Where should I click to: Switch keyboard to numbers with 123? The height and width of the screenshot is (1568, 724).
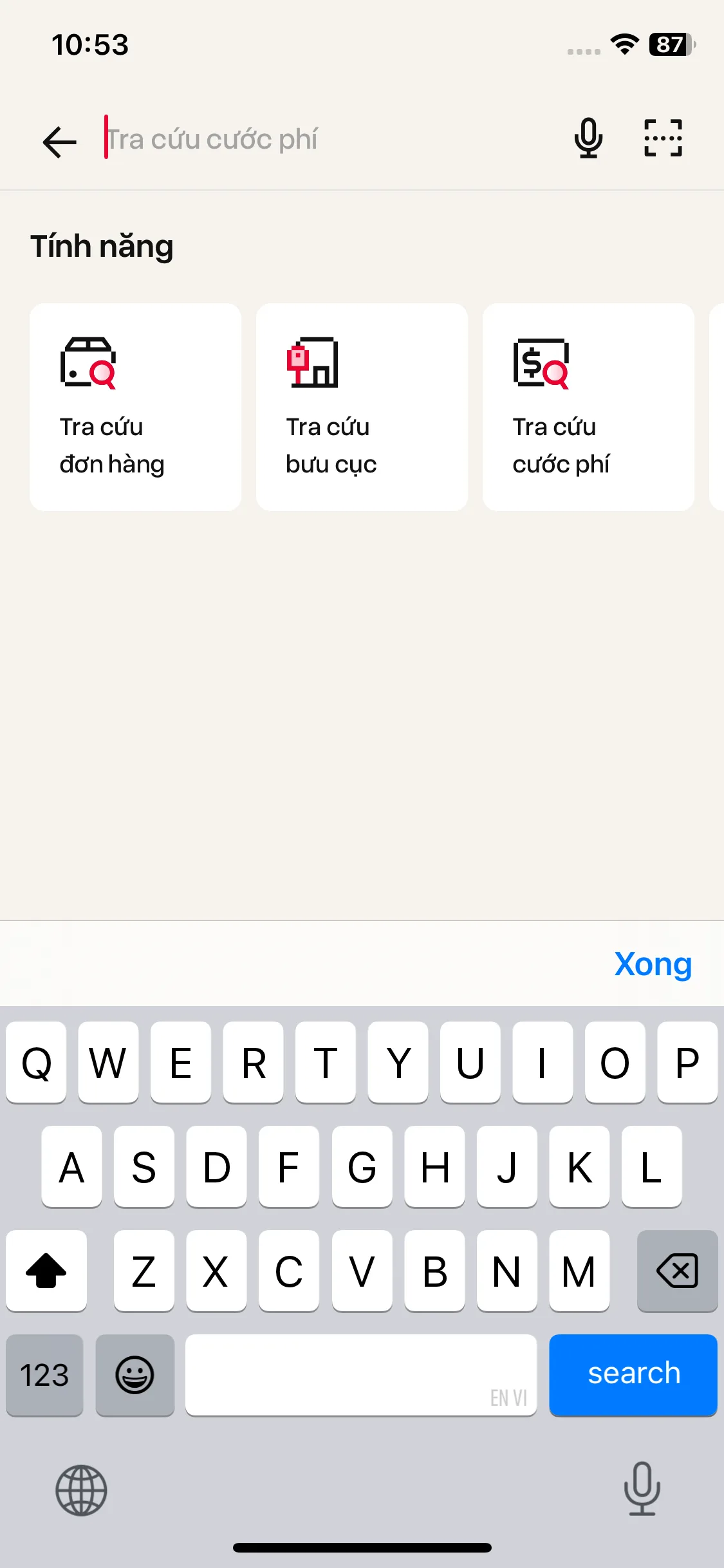pos(44,1375)
